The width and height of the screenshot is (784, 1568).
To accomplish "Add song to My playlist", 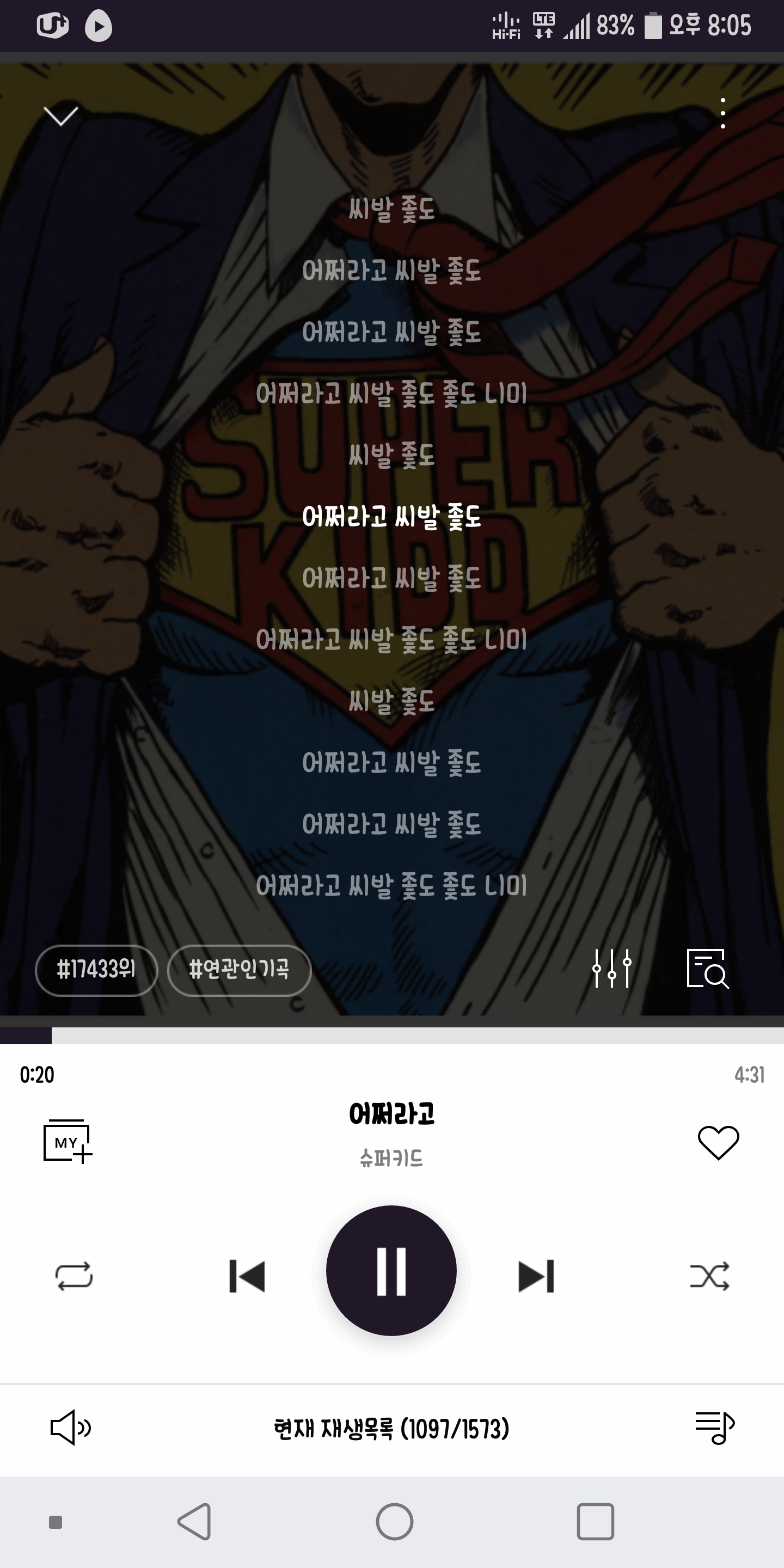I will pyautogui.click(x=68, y=1141).
